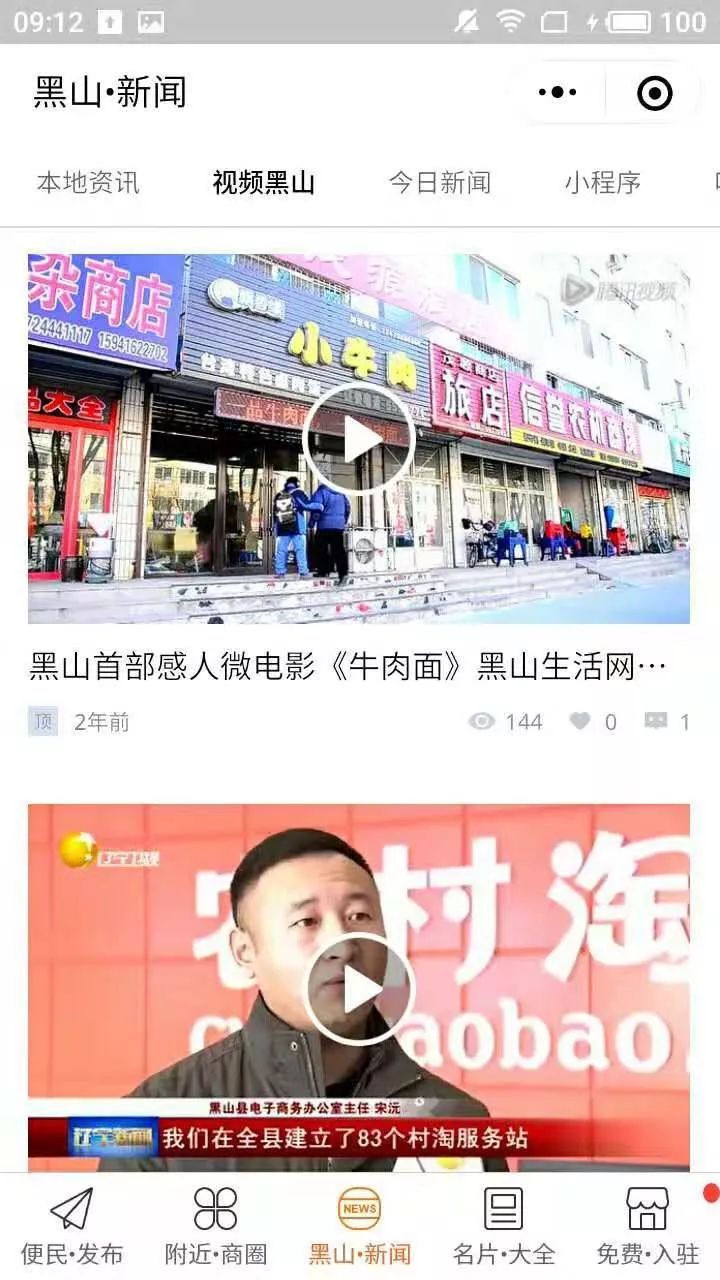Like the 《牛肉面》 video post
Image resolution: width=720 pixels, height=1280 pixels.
(581, 721)
